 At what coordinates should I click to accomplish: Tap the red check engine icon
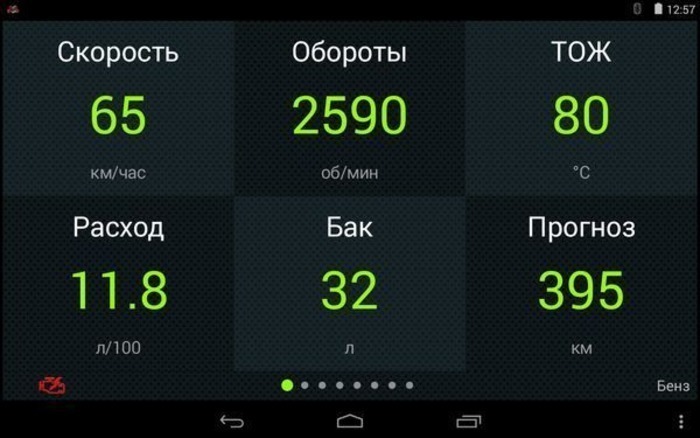[x=50, y=384]
